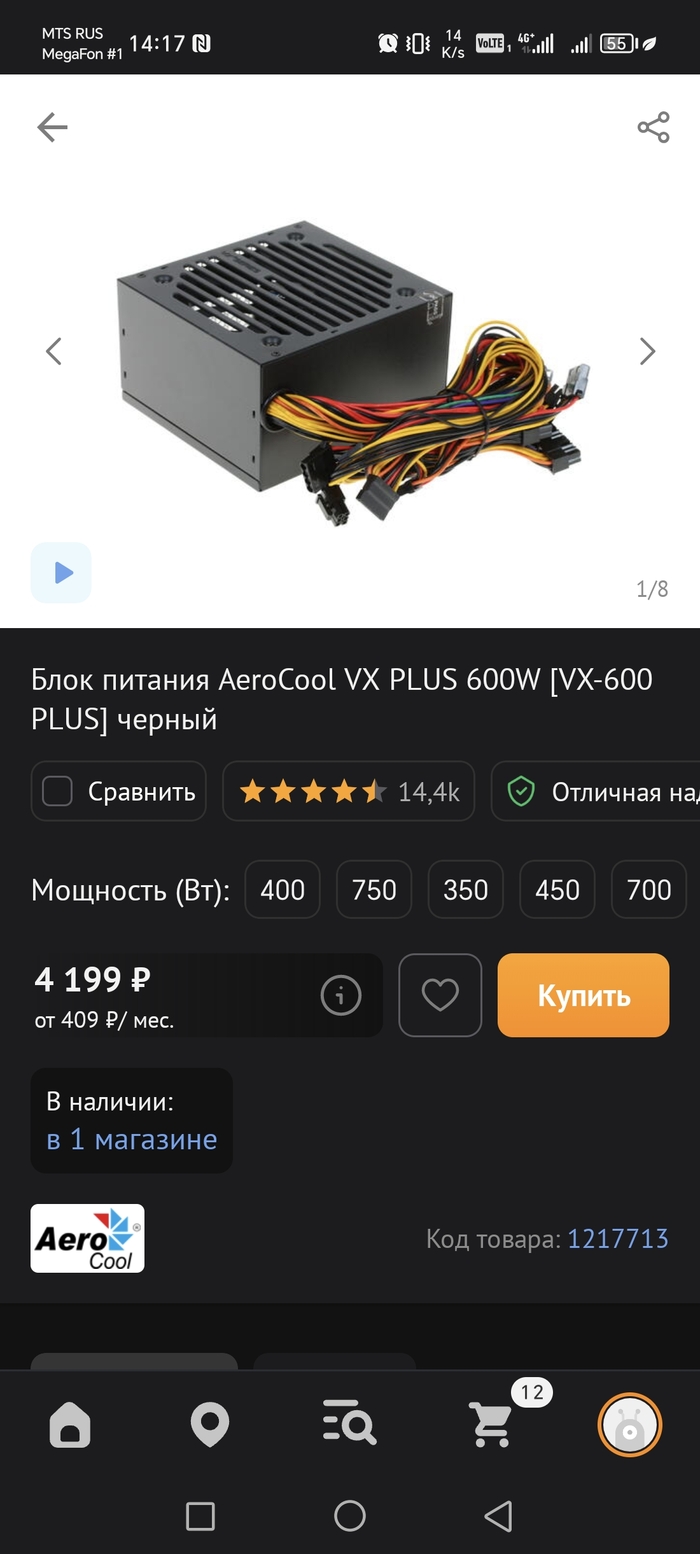The width and height of the screenshot is (700, 1554).
Task: Show the next product photo
Action: pyautogui.click(x=647, y=351)
